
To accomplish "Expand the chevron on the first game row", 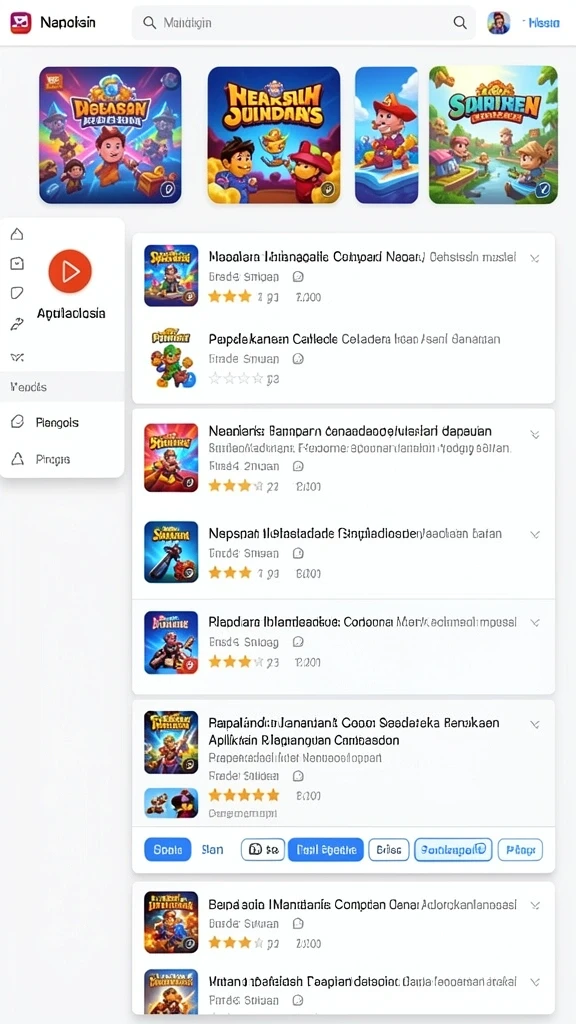I will (x=534, y=259).
